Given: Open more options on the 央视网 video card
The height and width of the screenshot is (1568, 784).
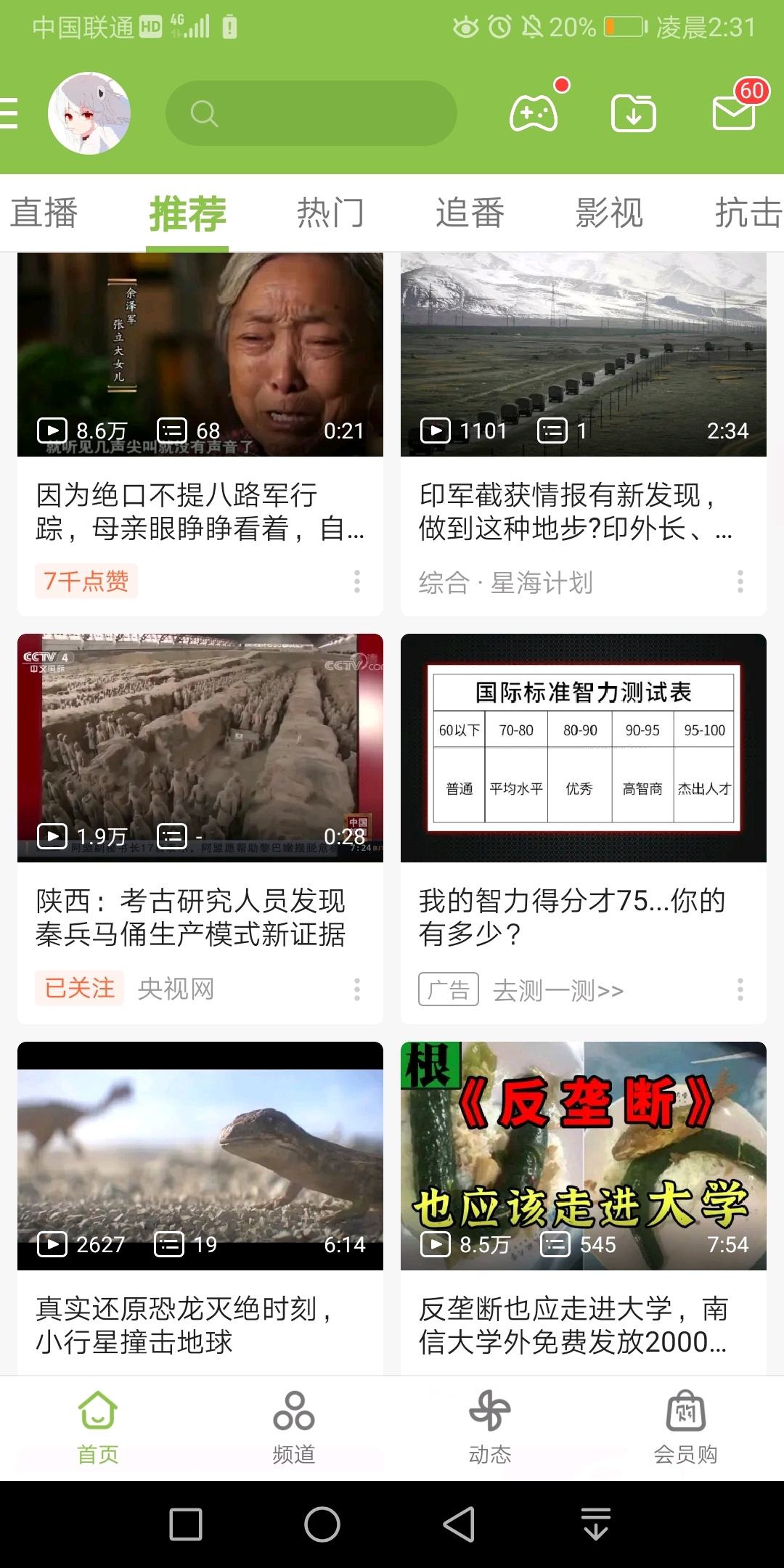Looking at the screenshot, I should (x=356, y=989).
